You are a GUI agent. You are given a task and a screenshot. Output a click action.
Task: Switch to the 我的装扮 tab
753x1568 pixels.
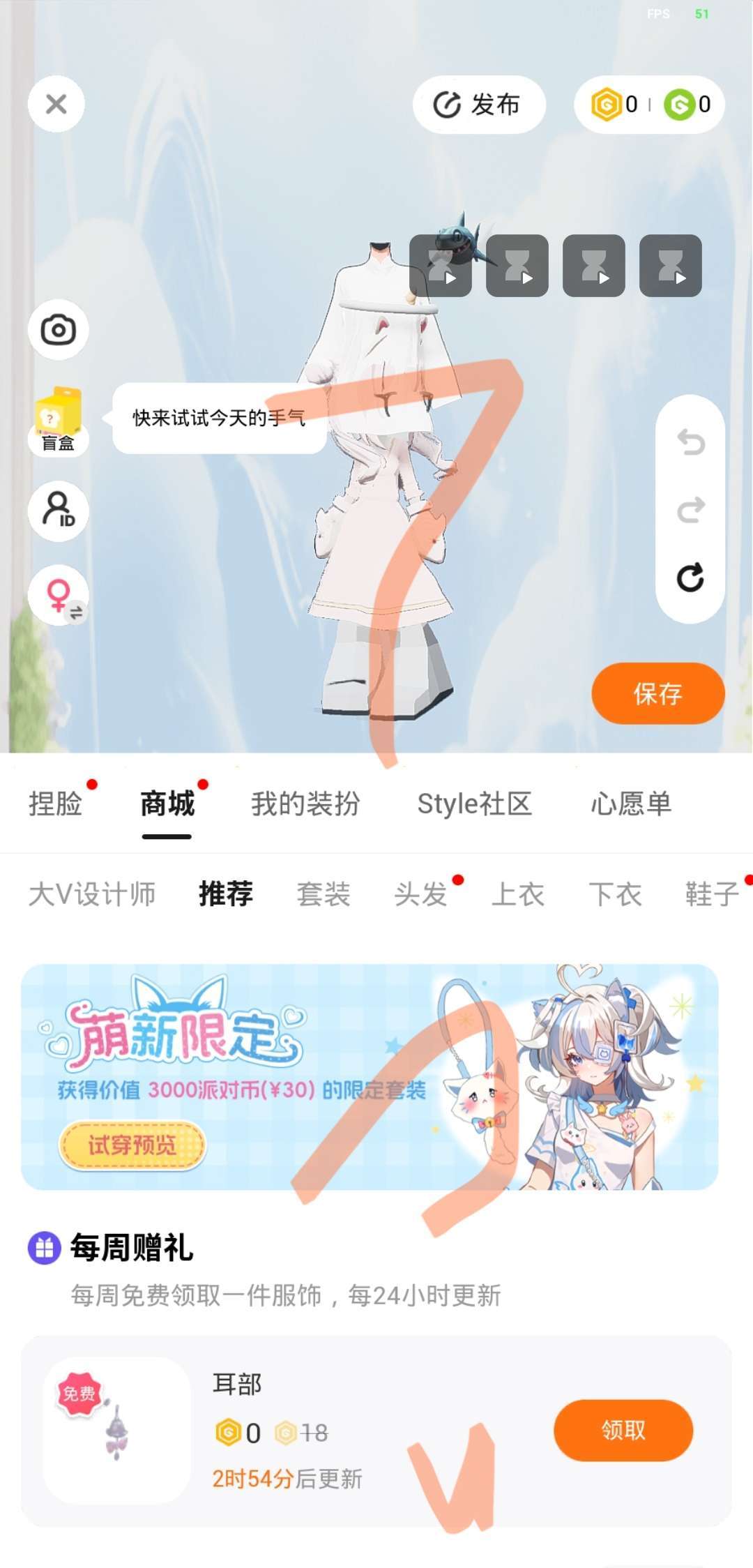click(305, 804)
